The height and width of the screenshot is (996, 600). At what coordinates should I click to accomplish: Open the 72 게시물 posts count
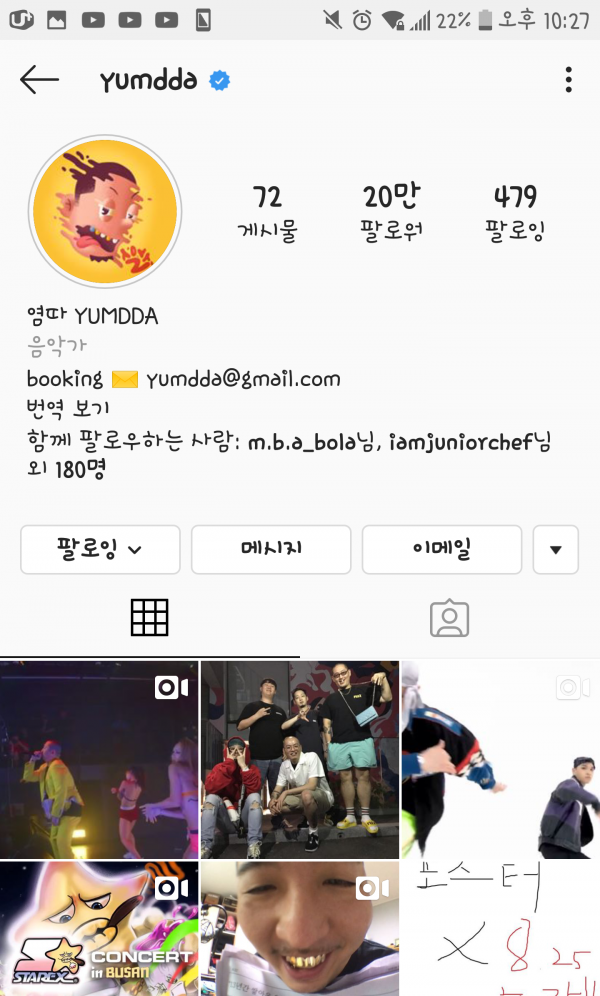pyautogui.click(x=267, y=212)
